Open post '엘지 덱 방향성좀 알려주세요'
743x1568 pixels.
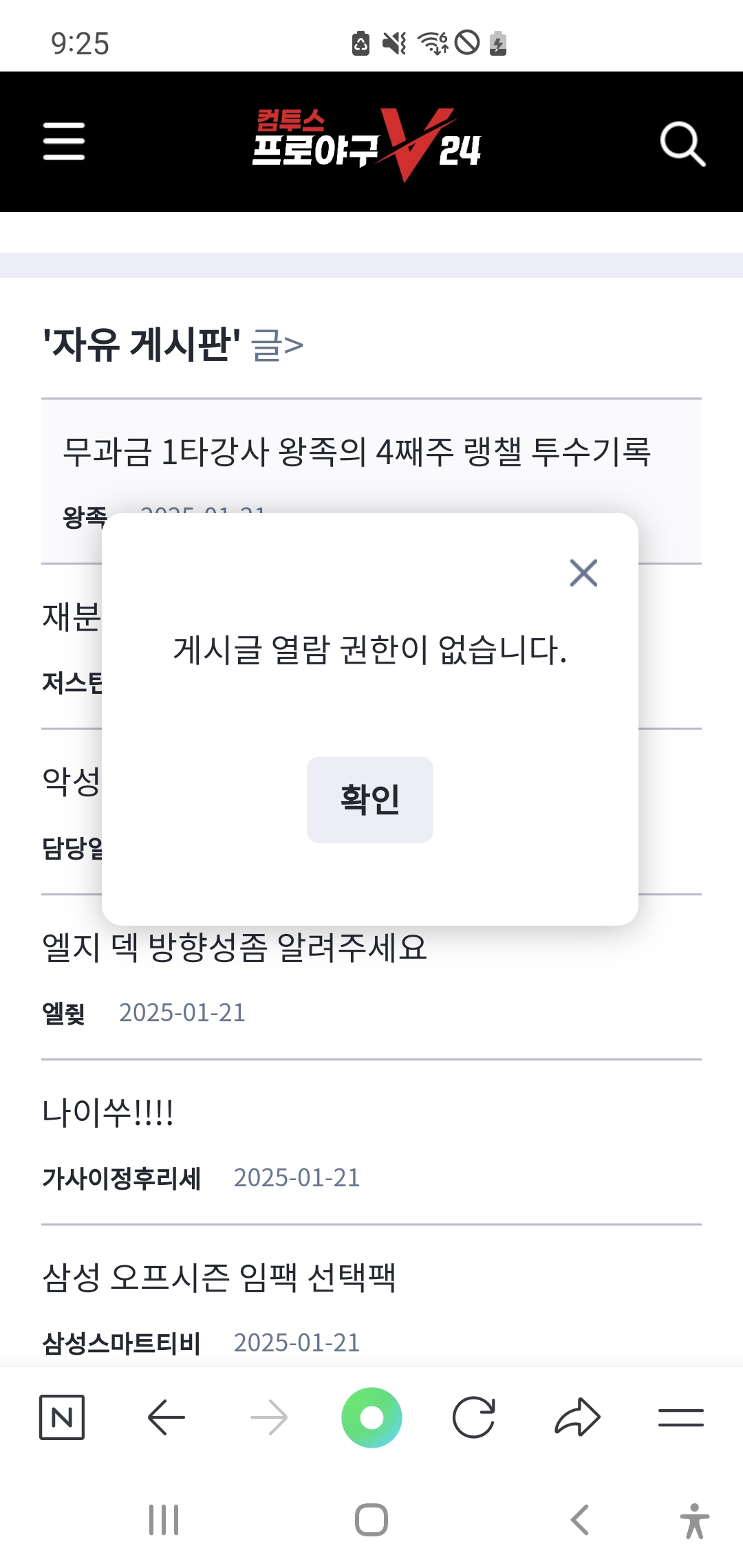[235, 948]
